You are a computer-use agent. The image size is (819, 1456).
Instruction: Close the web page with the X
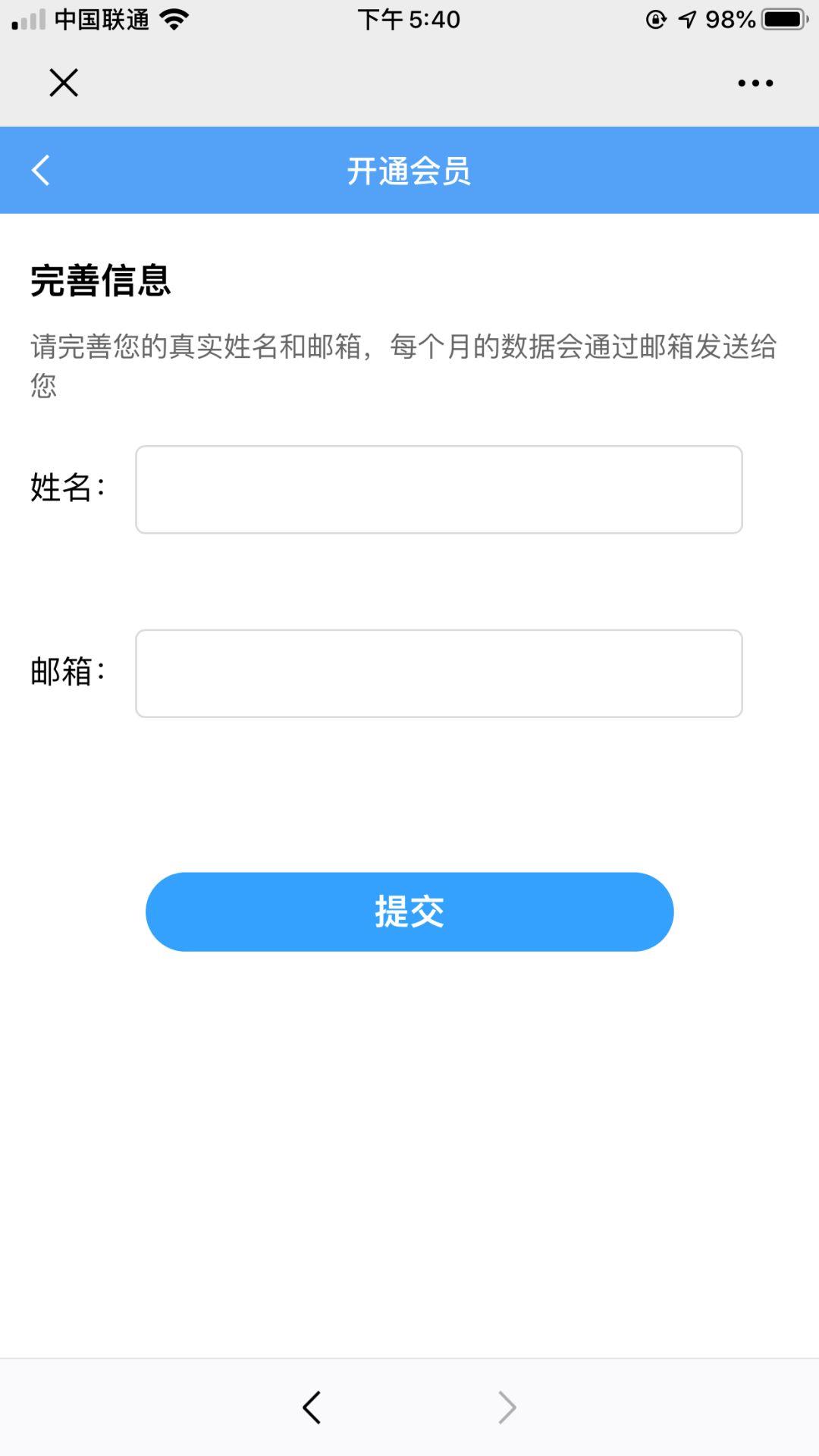pyautogui.click(x=64, y=83)
